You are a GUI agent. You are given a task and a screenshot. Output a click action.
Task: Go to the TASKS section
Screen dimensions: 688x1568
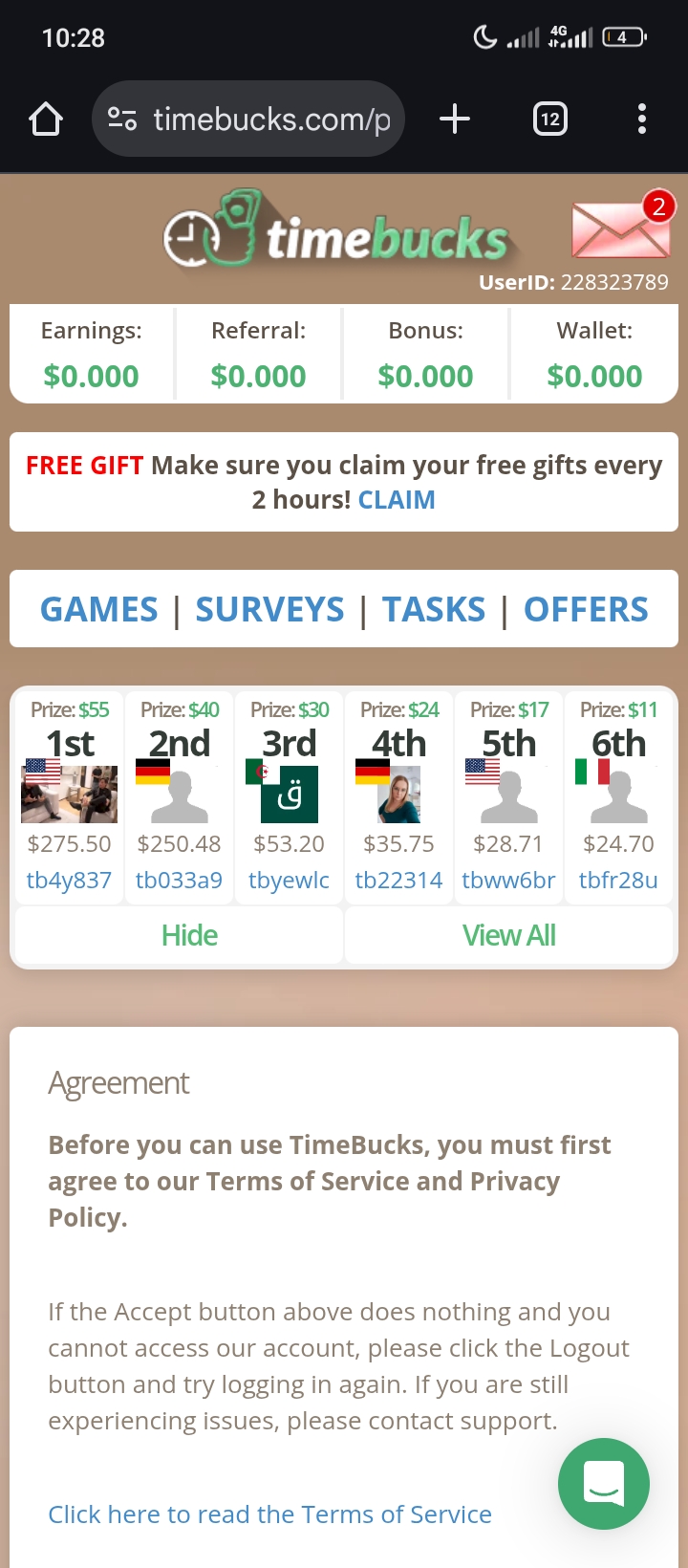[x=434, y=609]
